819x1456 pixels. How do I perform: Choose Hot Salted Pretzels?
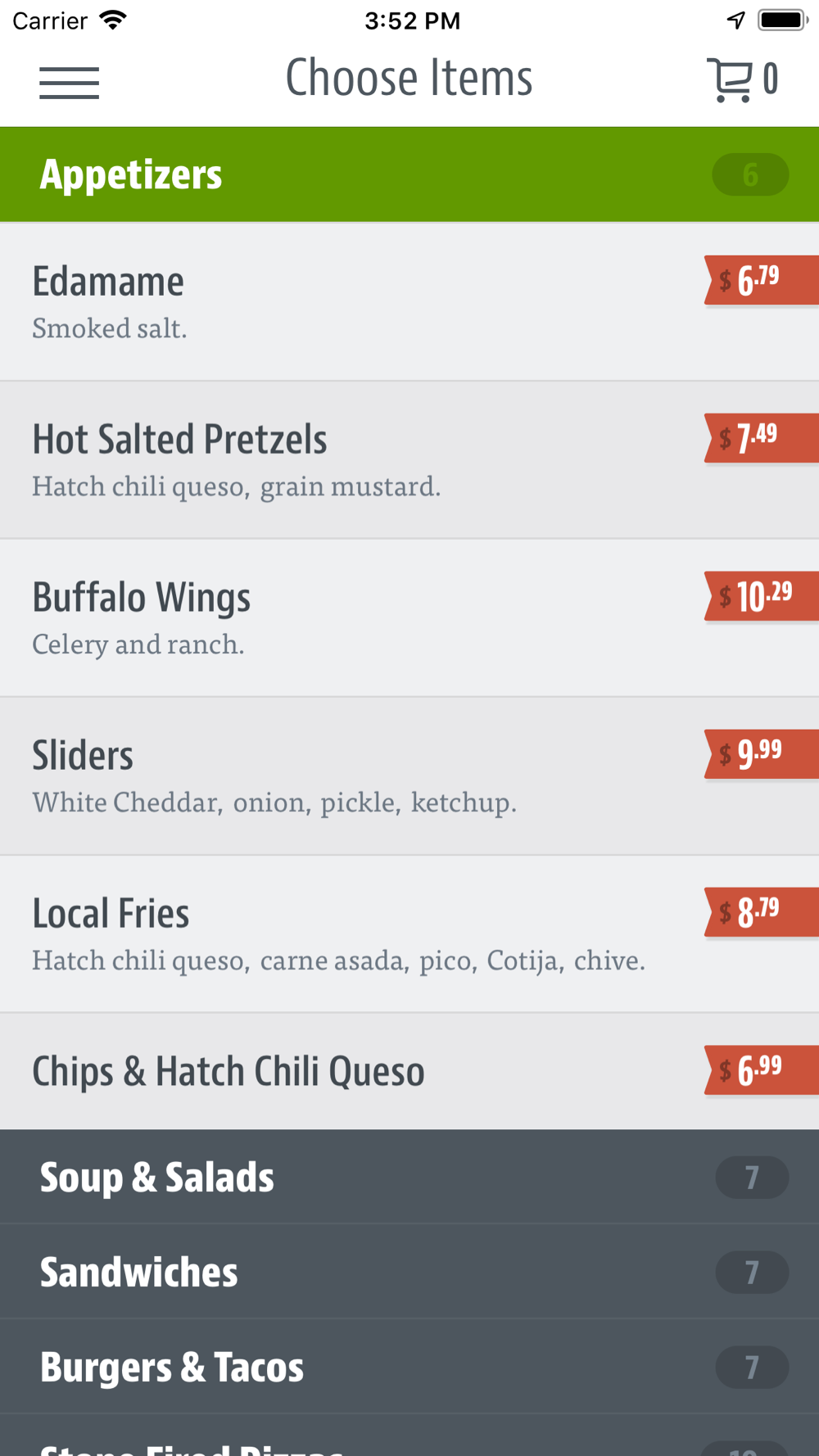[x=409, y=460]
